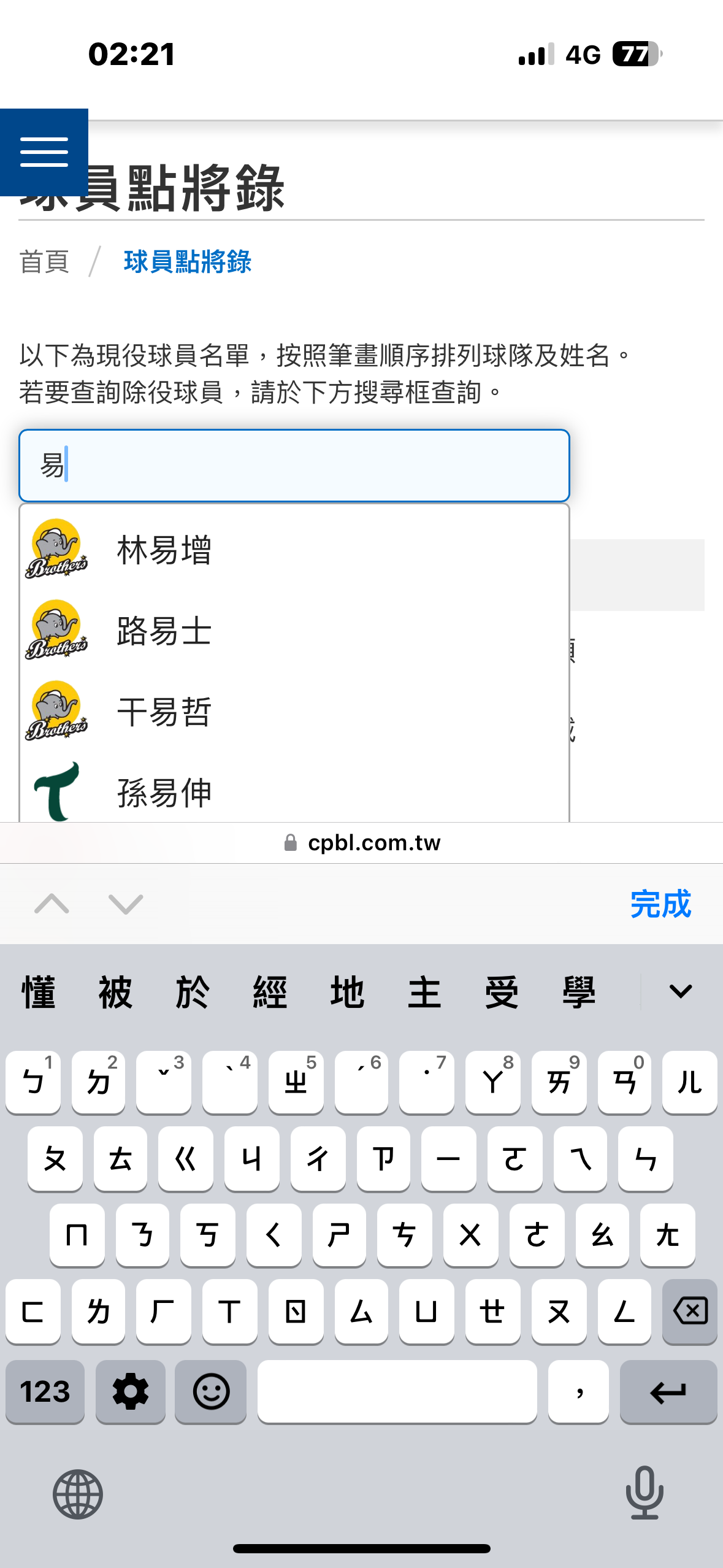Open the keyboard settings gear key

[x=131, y=1391]
